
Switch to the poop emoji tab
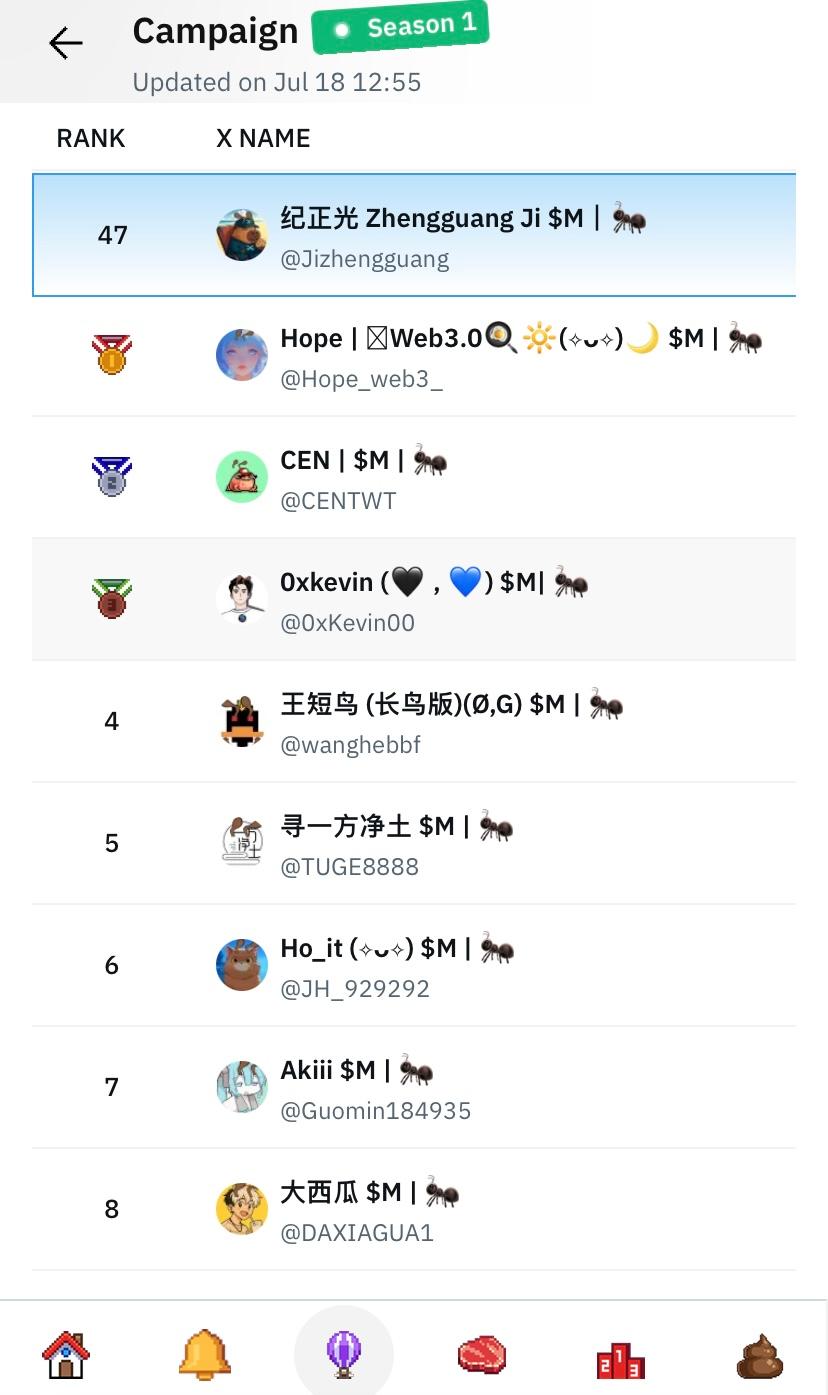pyautogui.click(x=760, y=1356)
